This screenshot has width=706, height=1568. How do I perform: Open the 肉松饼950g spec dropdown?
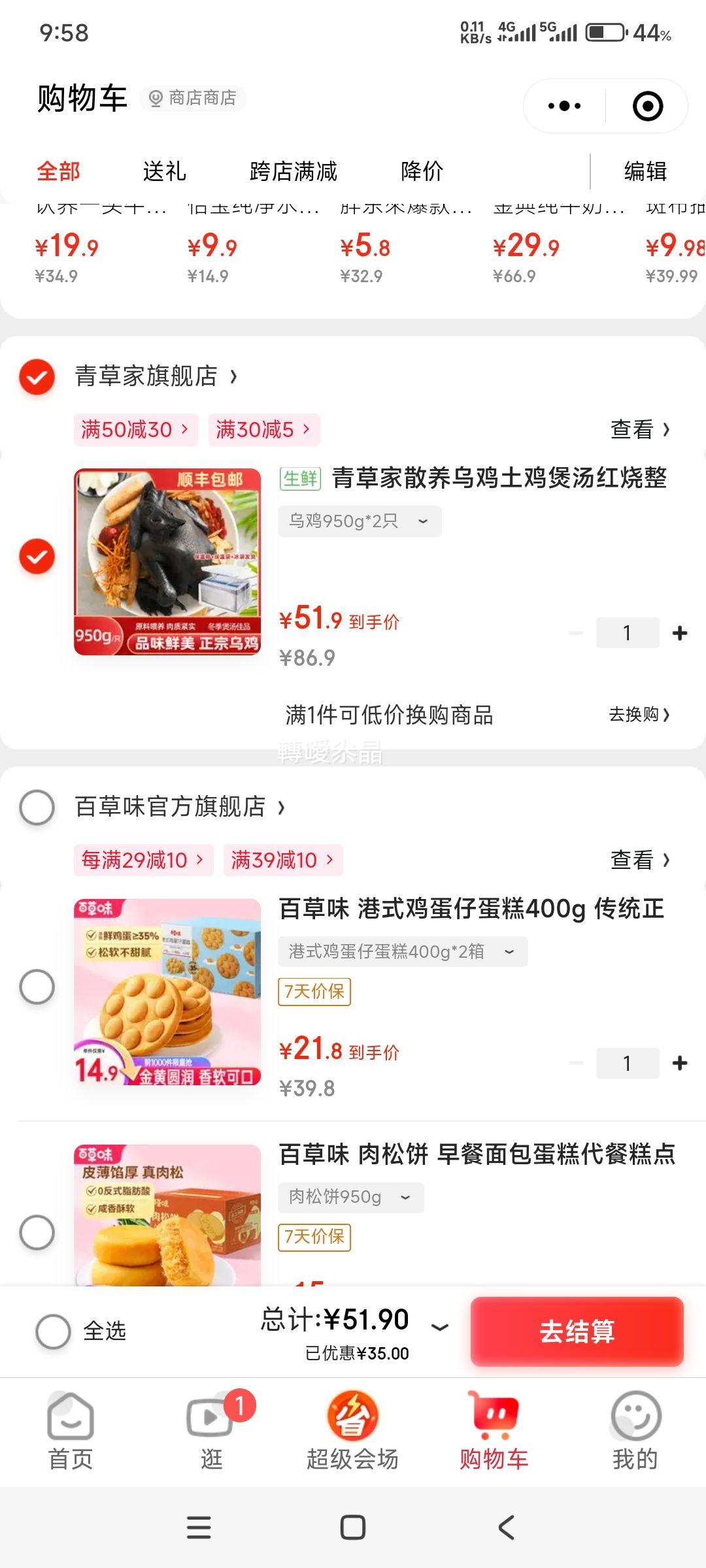click(x=350, y=1197)
